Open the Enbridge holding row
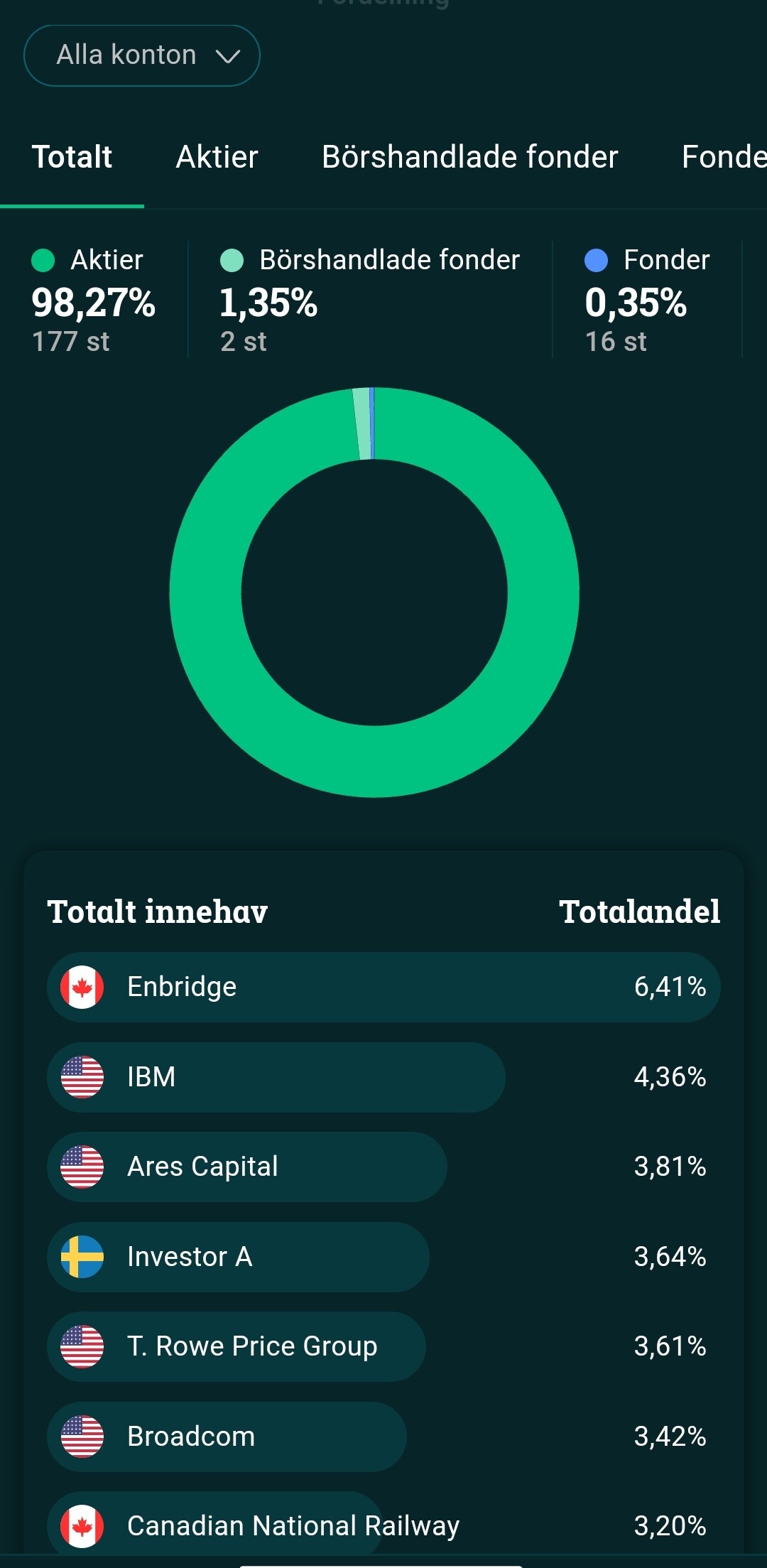The image size is (767, 1568). pyautogui.click(x=383, y=987)
